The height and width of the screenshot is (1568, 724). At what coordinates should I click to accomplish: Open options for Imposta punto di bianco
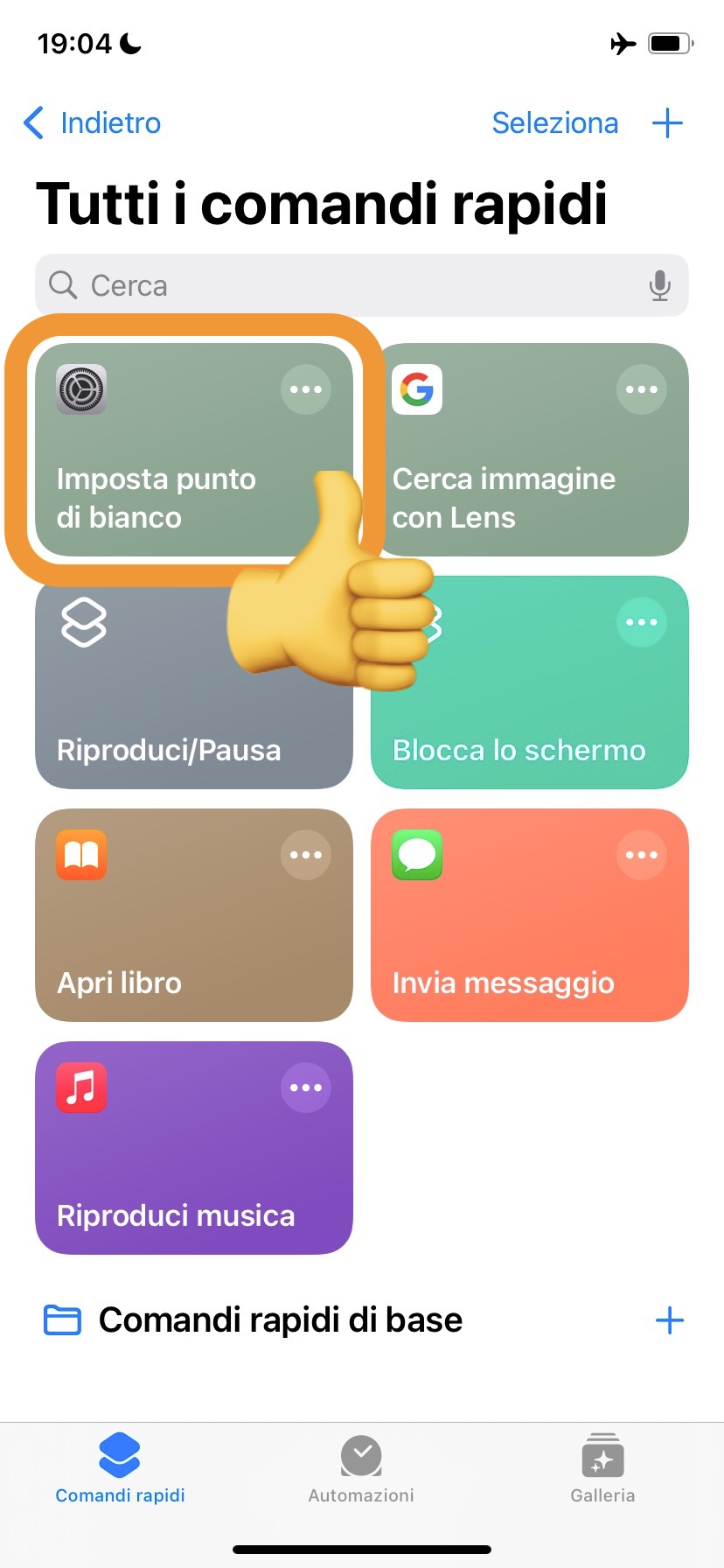[x=306, y=389]
